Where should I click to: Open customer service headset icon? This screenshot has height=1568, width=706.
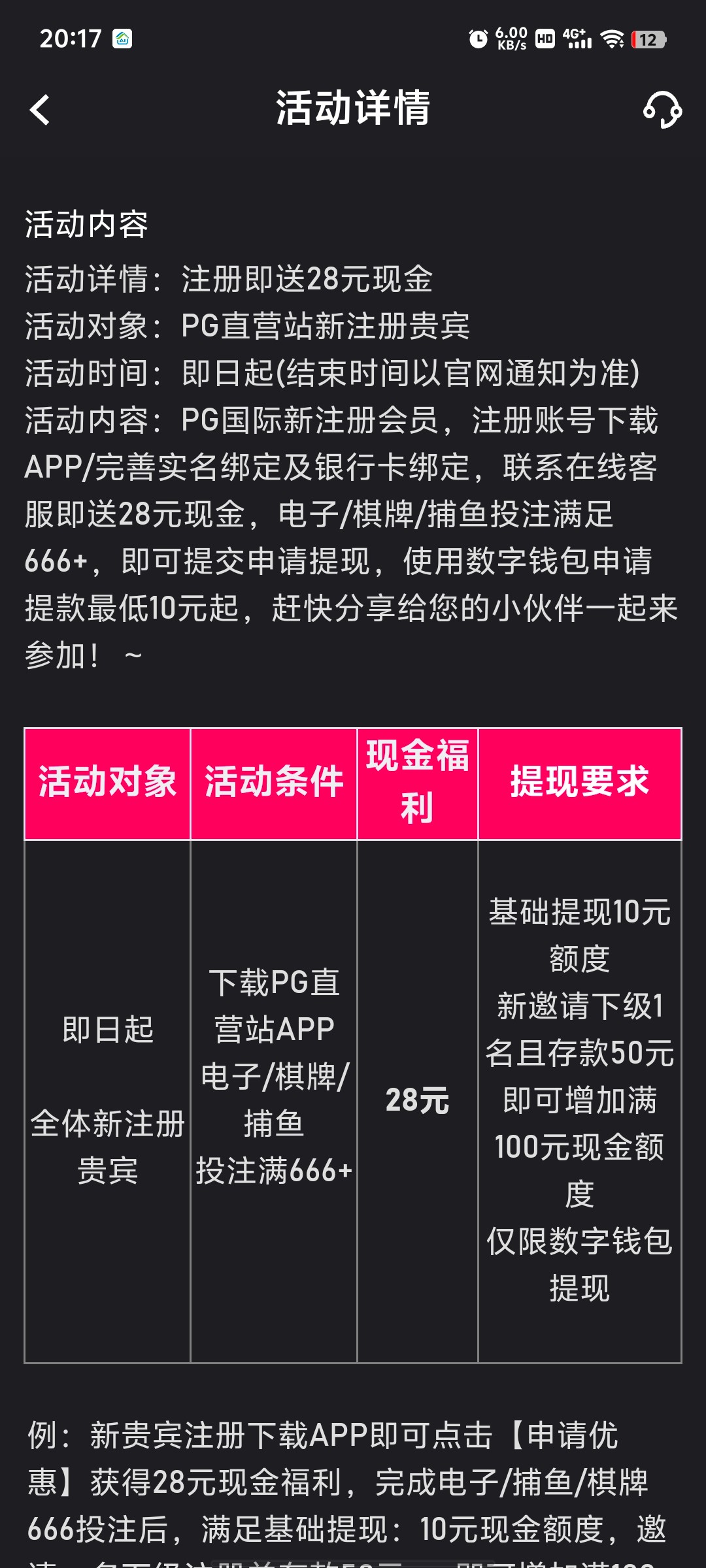coord(662,109)
